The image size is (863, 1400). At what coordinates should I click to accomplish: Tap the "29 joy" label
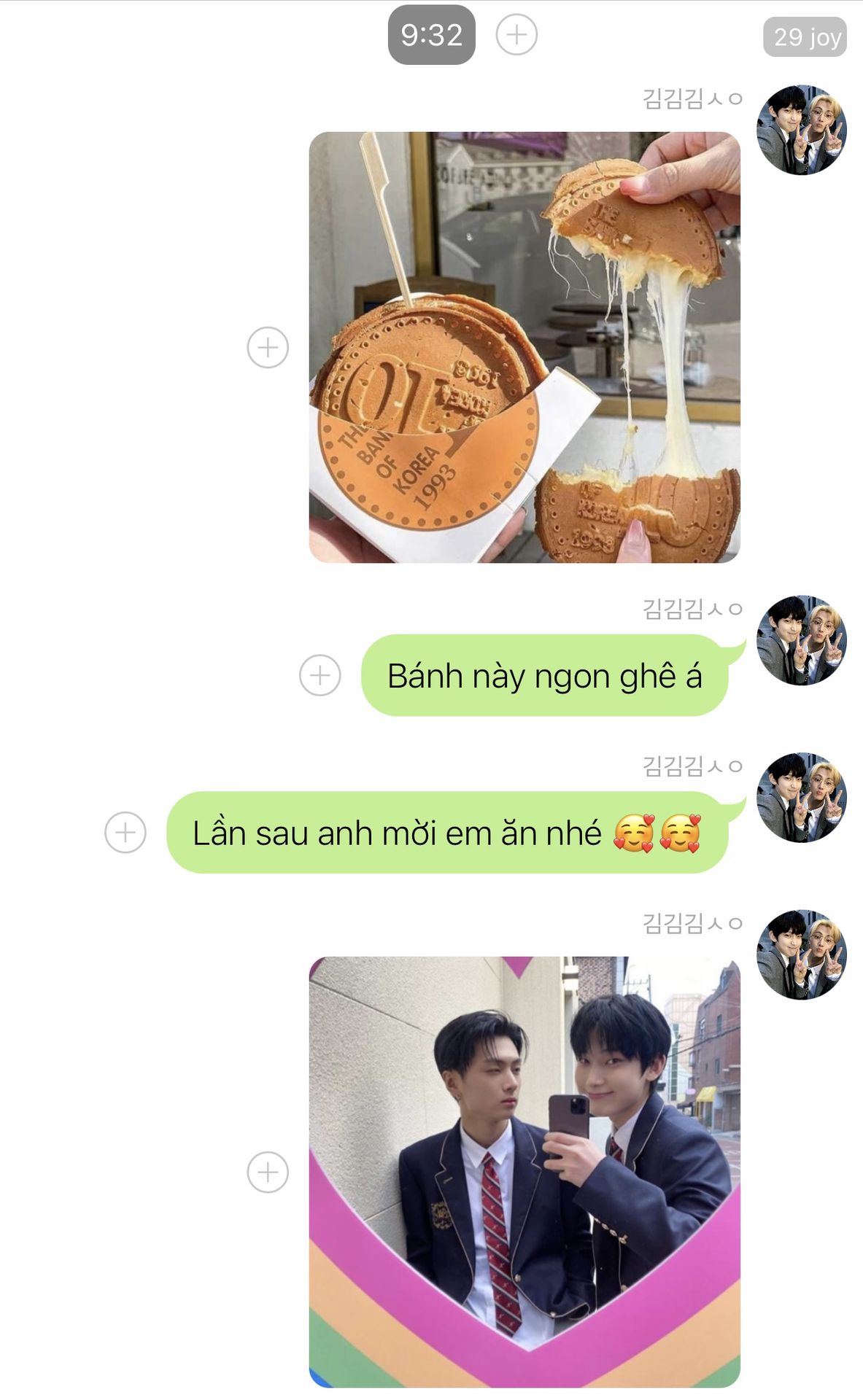point(805,36)
